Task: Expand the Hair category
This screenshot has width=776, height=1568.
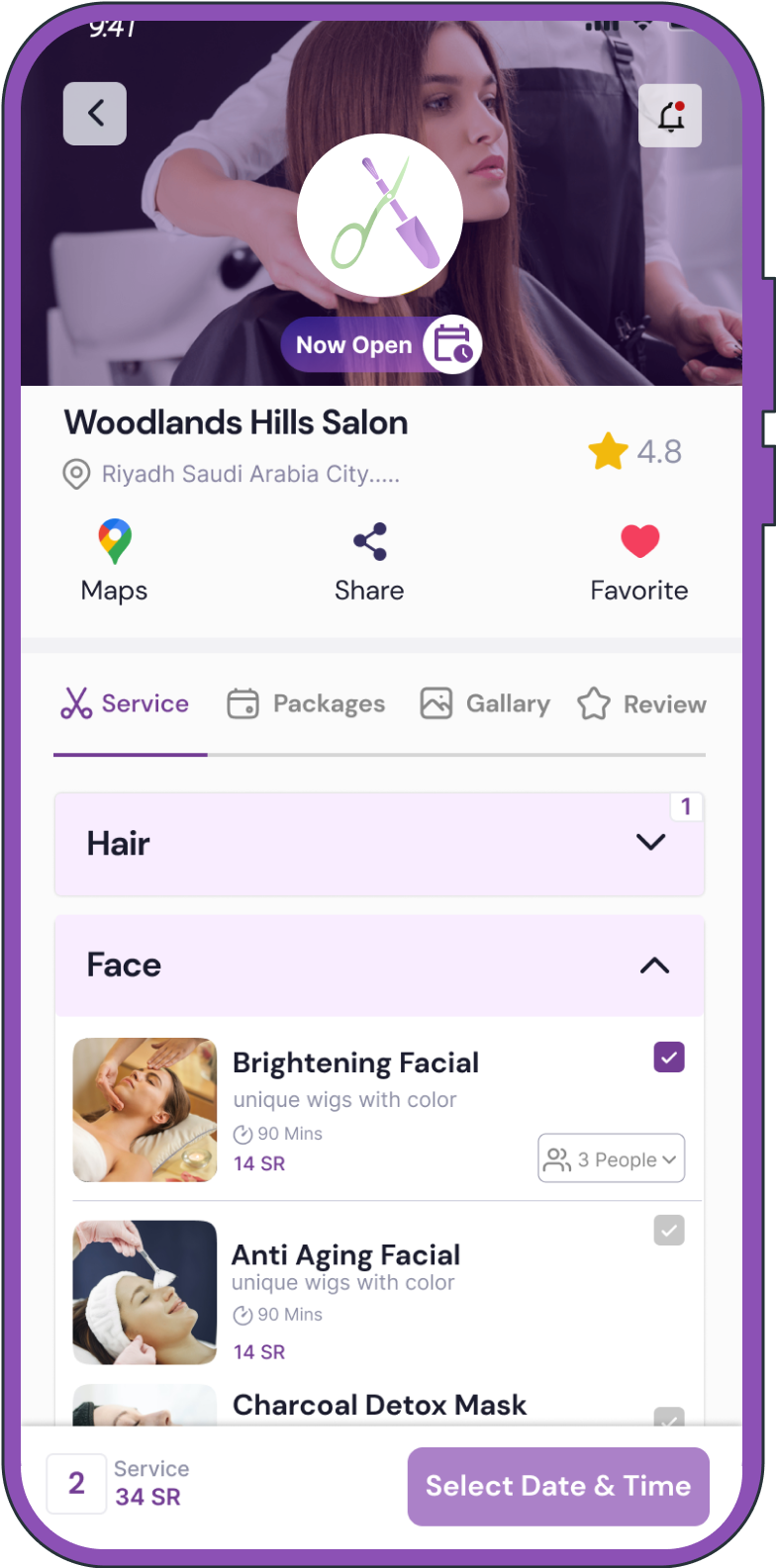Action: [x=650, y=843]
